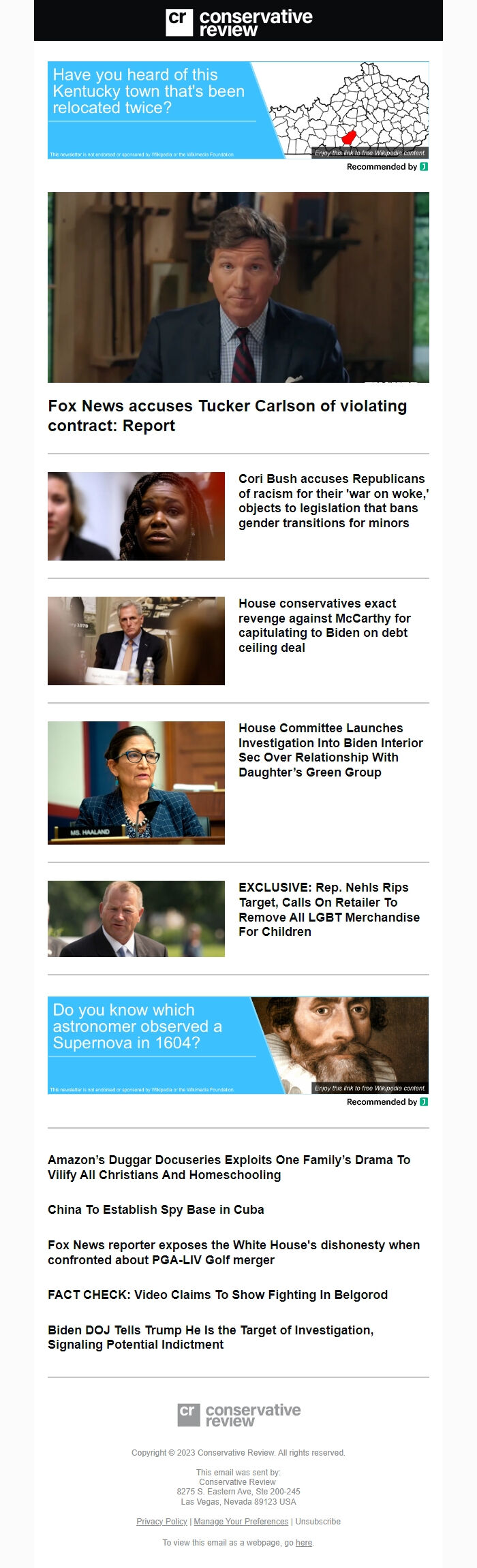Screen dimensions: 477x1568
Task: Open House Committee Biden Interior Sec investigation
Action: coord(330,750)
